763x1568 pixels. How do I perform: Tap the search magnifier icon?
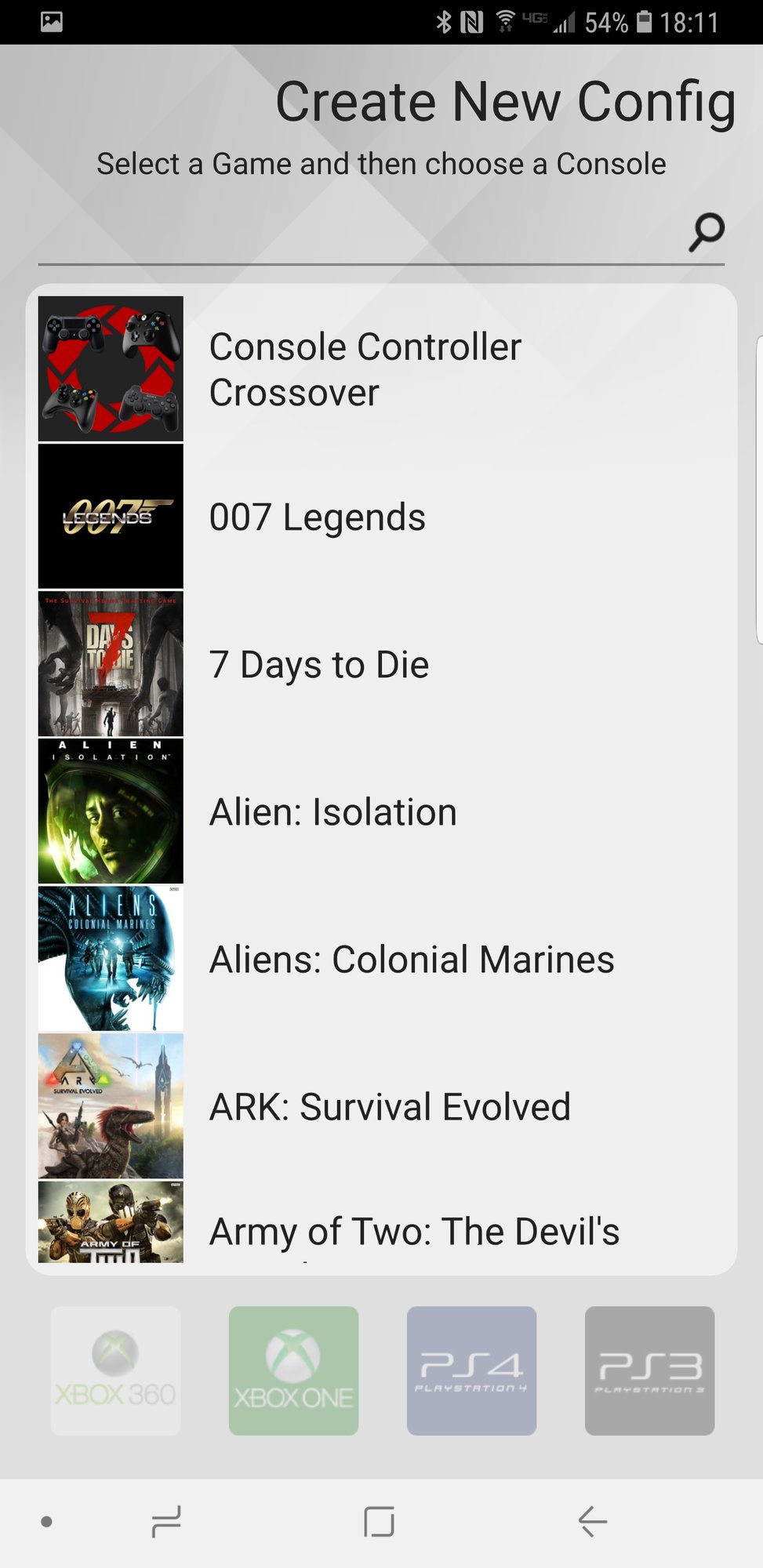(x=706, y=232)
